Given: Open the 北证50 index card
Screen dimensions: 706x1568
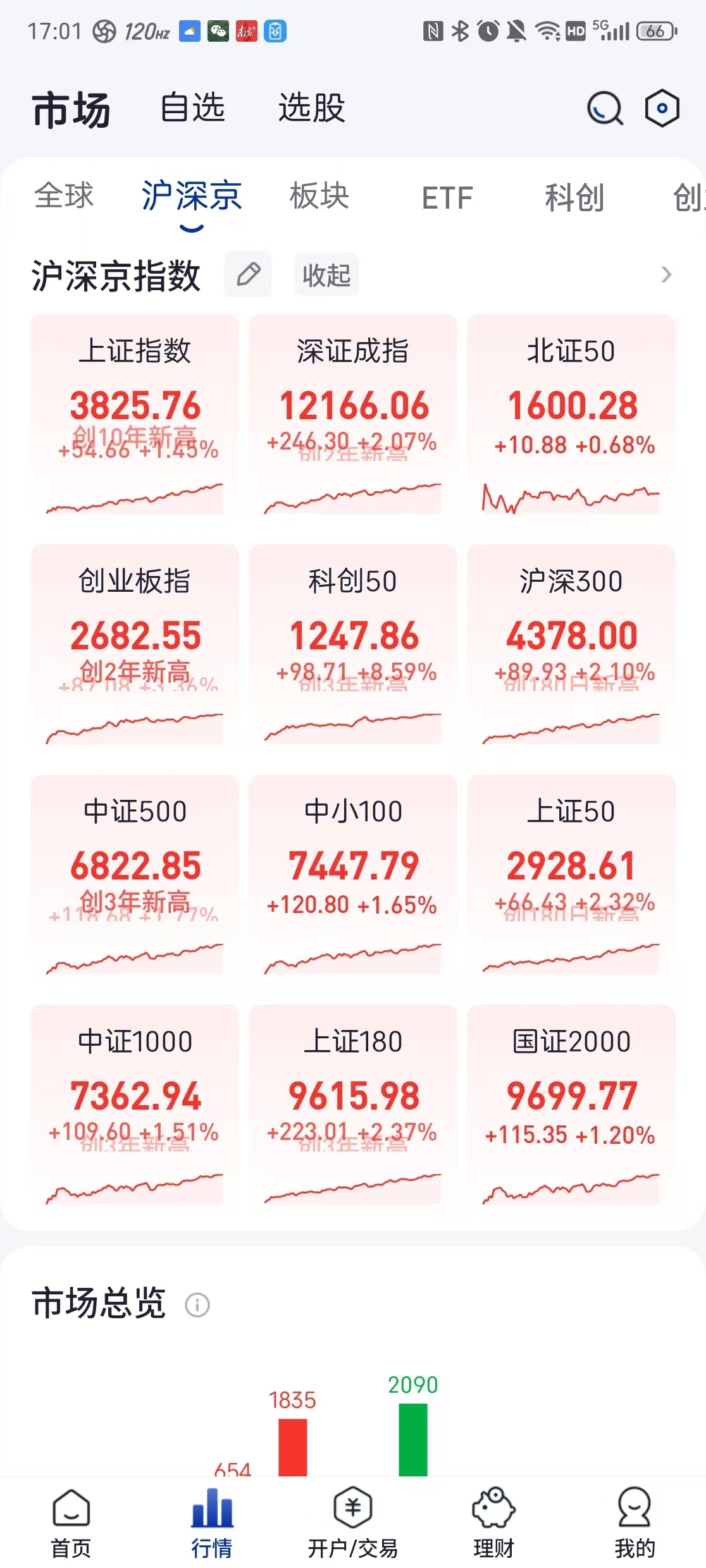Looking at the screenshot, I should click(571, 415).
